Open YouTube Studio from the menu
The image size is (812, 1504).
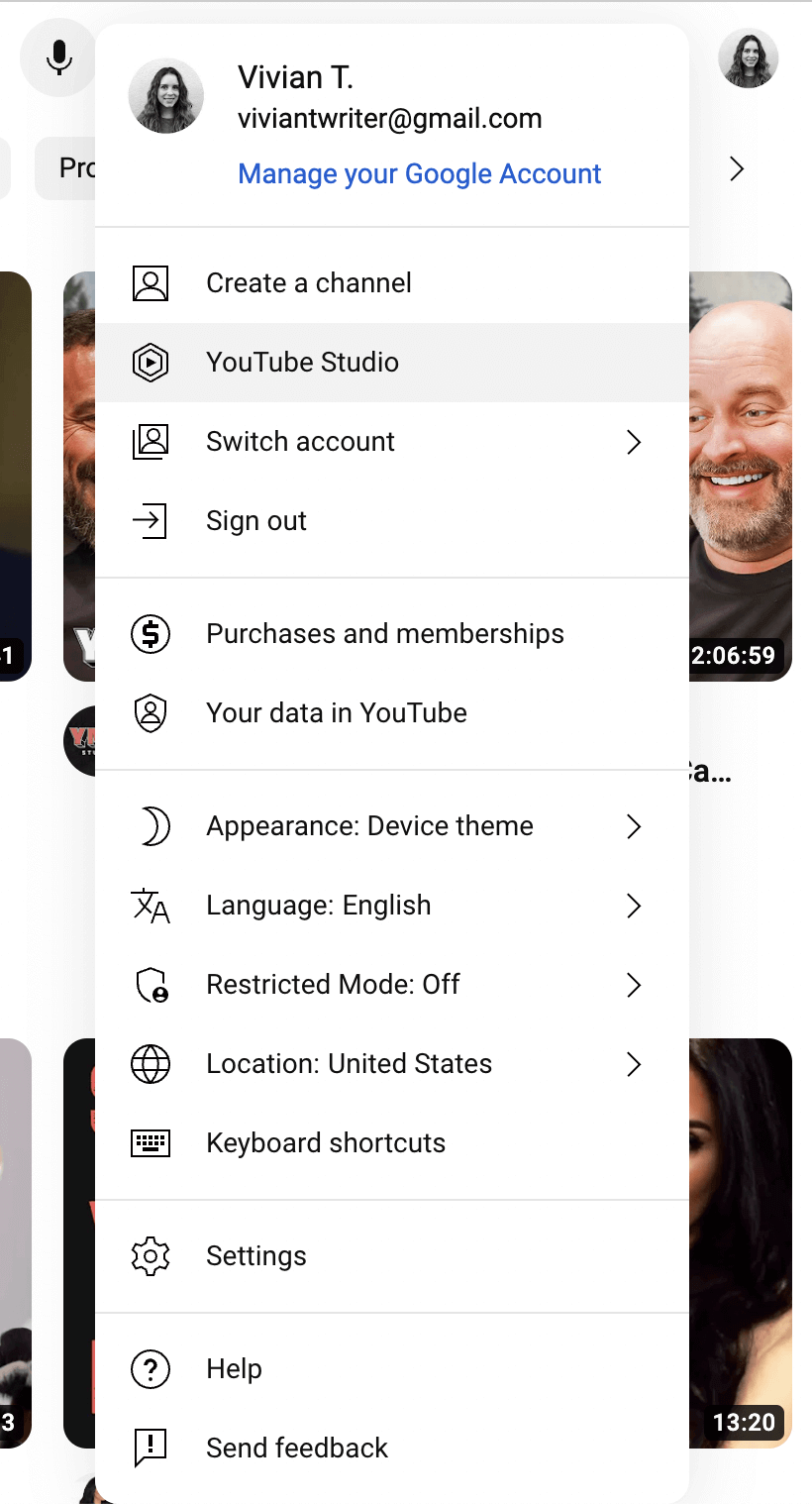tap(302, 363)
